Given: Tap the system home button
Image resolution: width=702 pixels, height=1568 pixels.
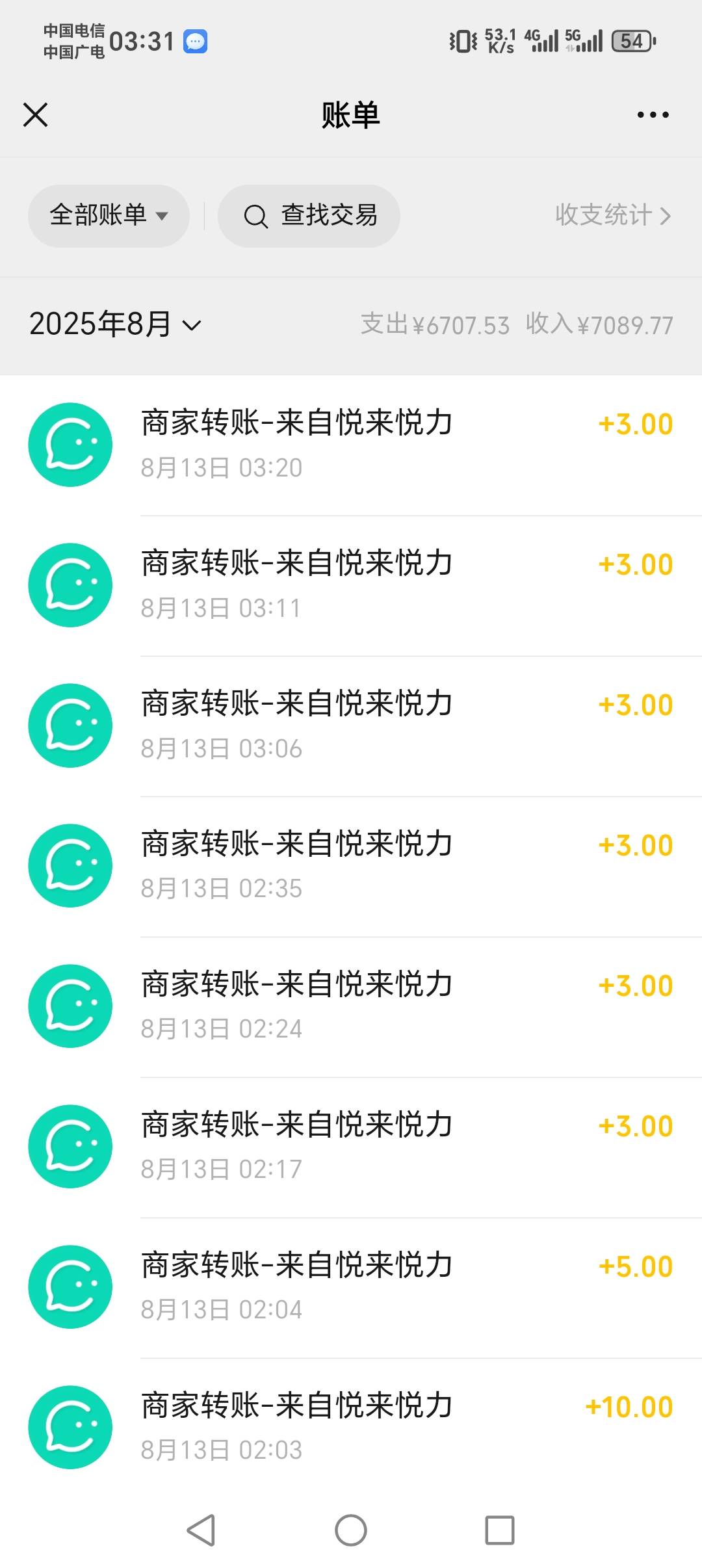Looking at the screenshot, I should (351, 1530).
